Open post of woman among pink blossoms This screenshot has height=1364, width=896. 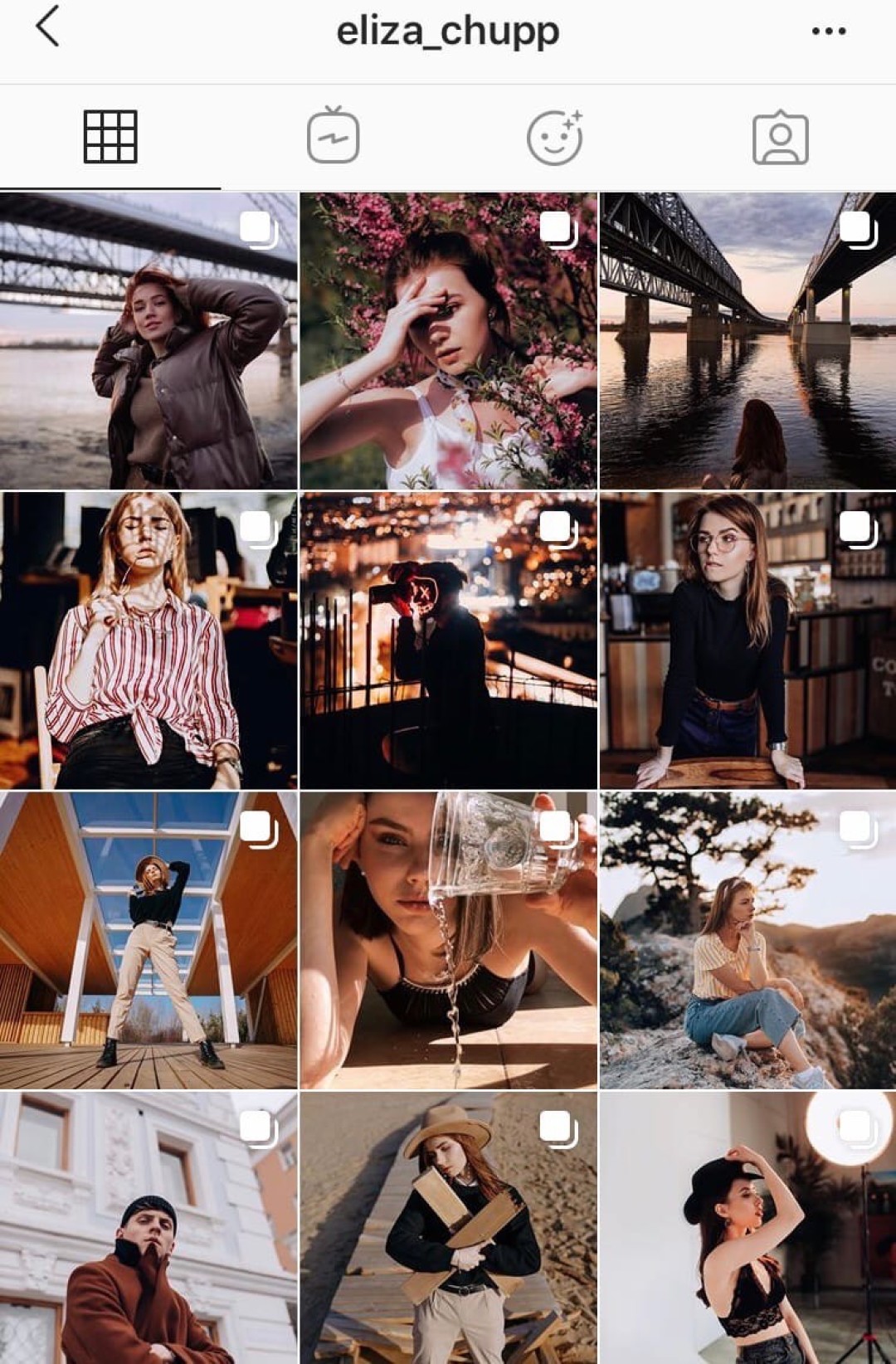click(448, 341)
